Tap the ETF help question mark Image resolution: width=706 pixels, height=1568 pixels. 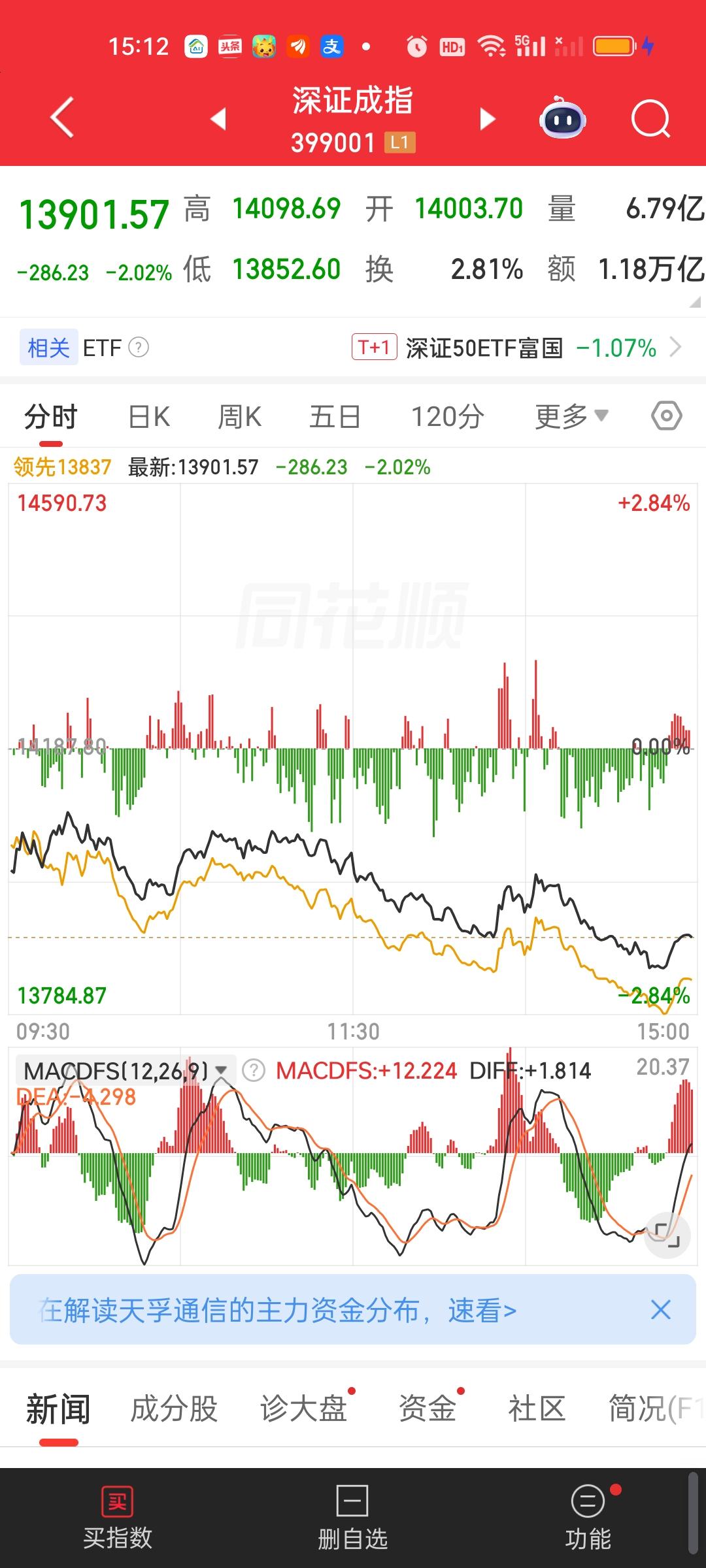pyautogui.click(x=139, y=348)
